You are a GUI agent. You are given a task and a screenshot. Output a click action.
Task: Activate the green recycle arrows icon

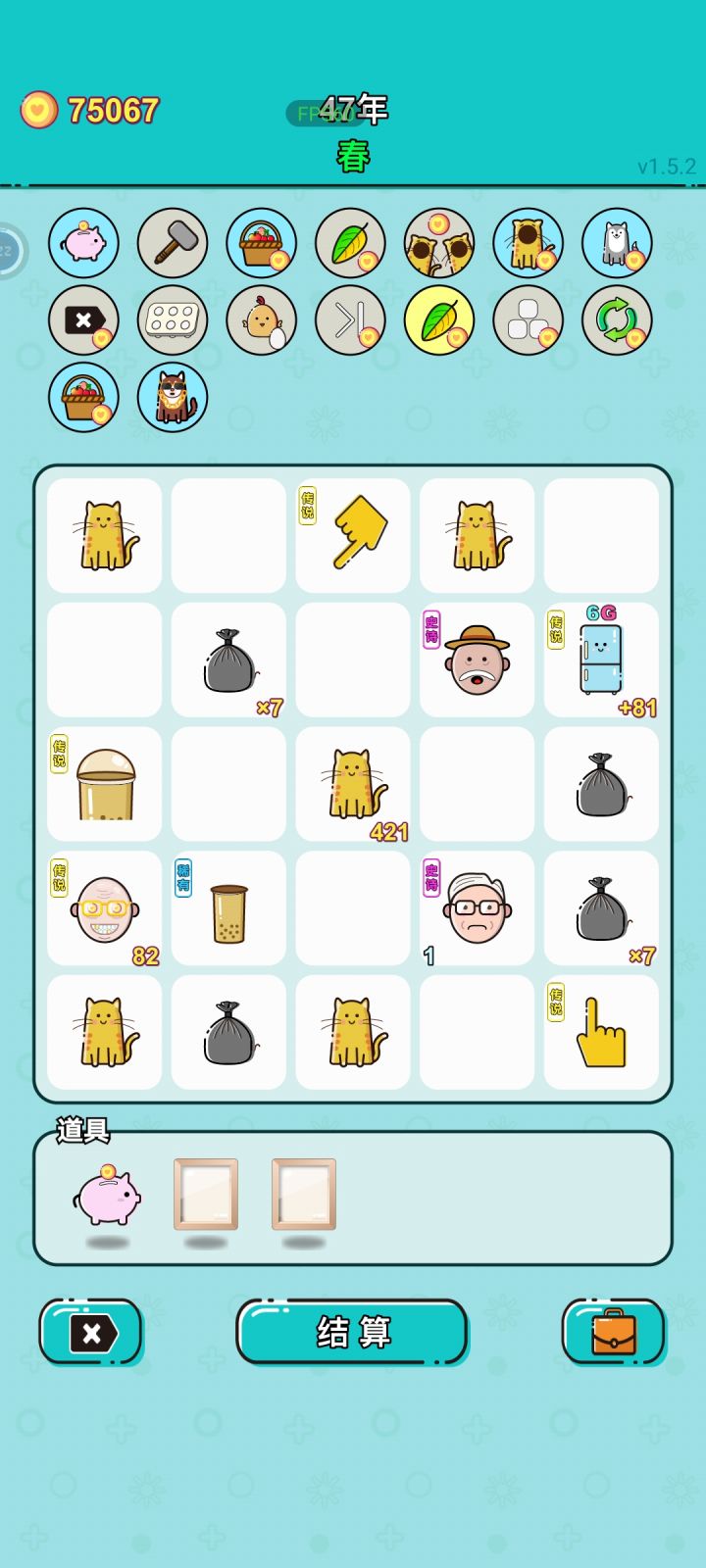tap(617, 319)
